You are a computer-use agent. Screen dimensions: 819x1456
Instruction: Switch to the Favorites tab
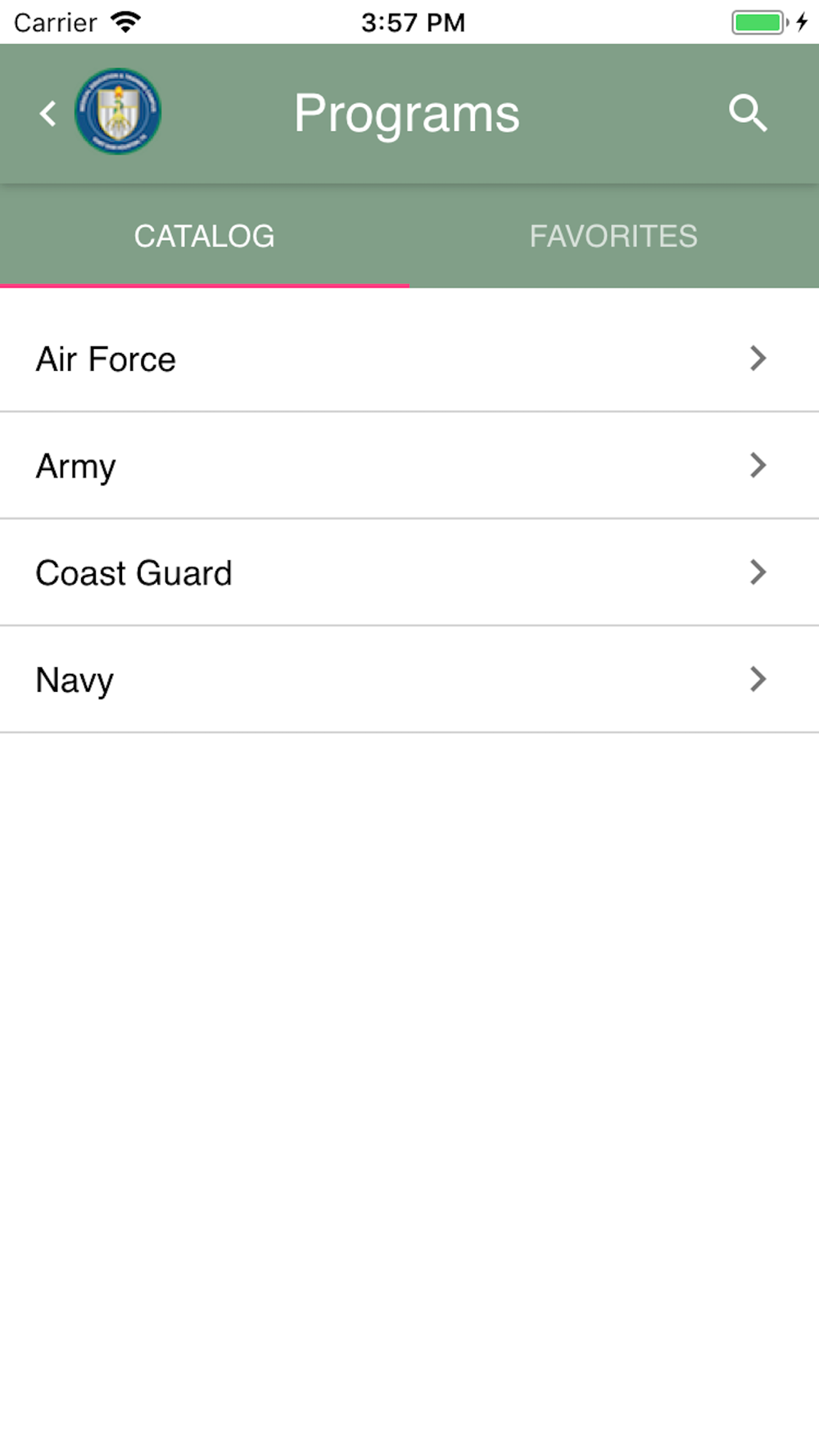coord(613,236)
